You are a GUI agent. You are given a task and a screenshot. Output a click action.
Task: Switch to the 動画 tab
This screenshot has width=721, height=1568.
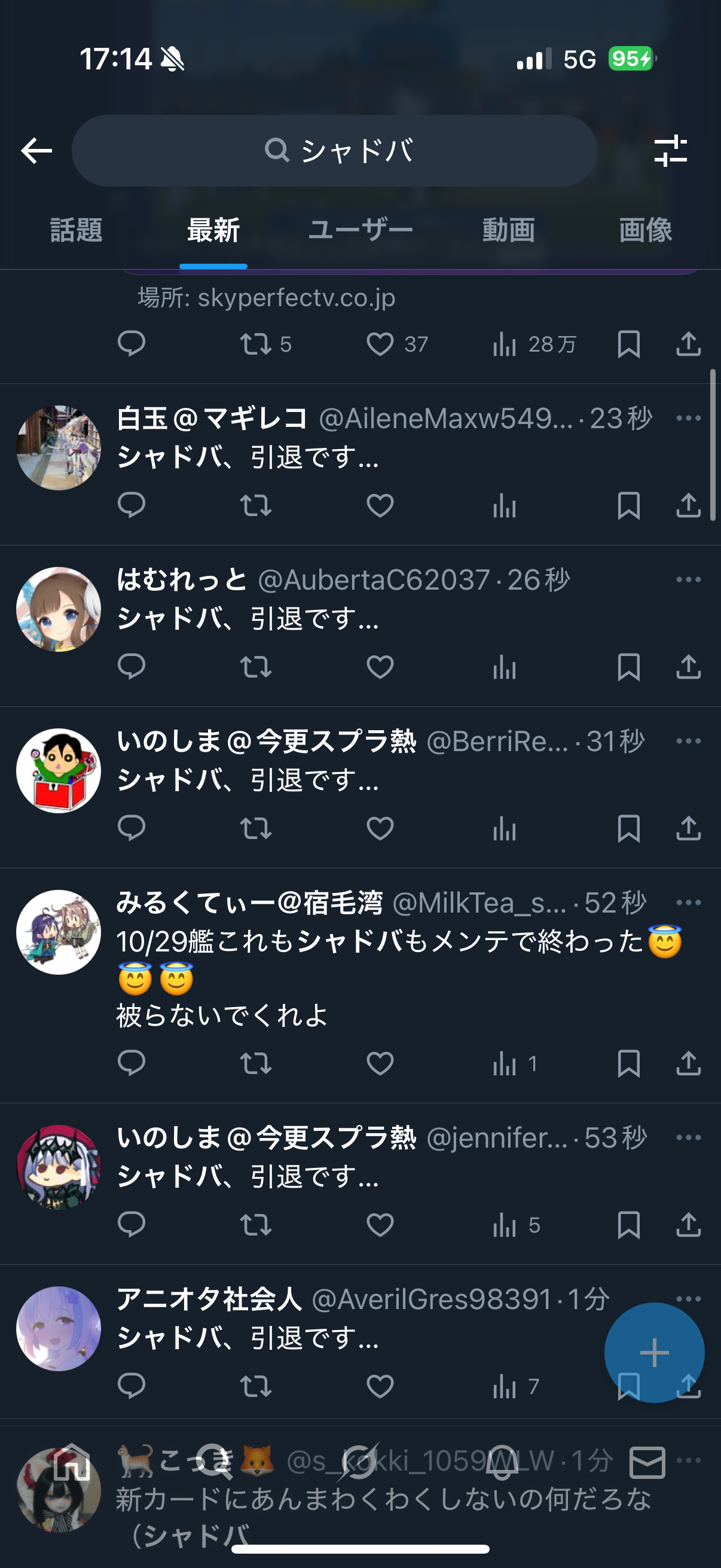point(509,231)
